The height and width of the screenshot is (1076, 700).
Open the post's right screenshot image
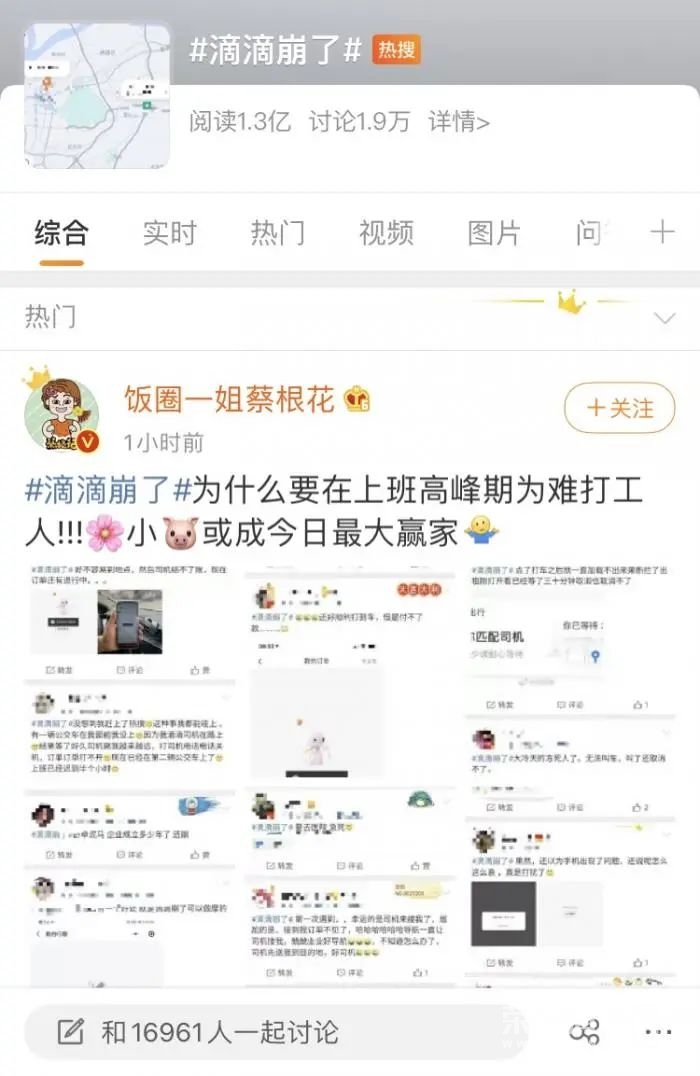coord(568,770)
